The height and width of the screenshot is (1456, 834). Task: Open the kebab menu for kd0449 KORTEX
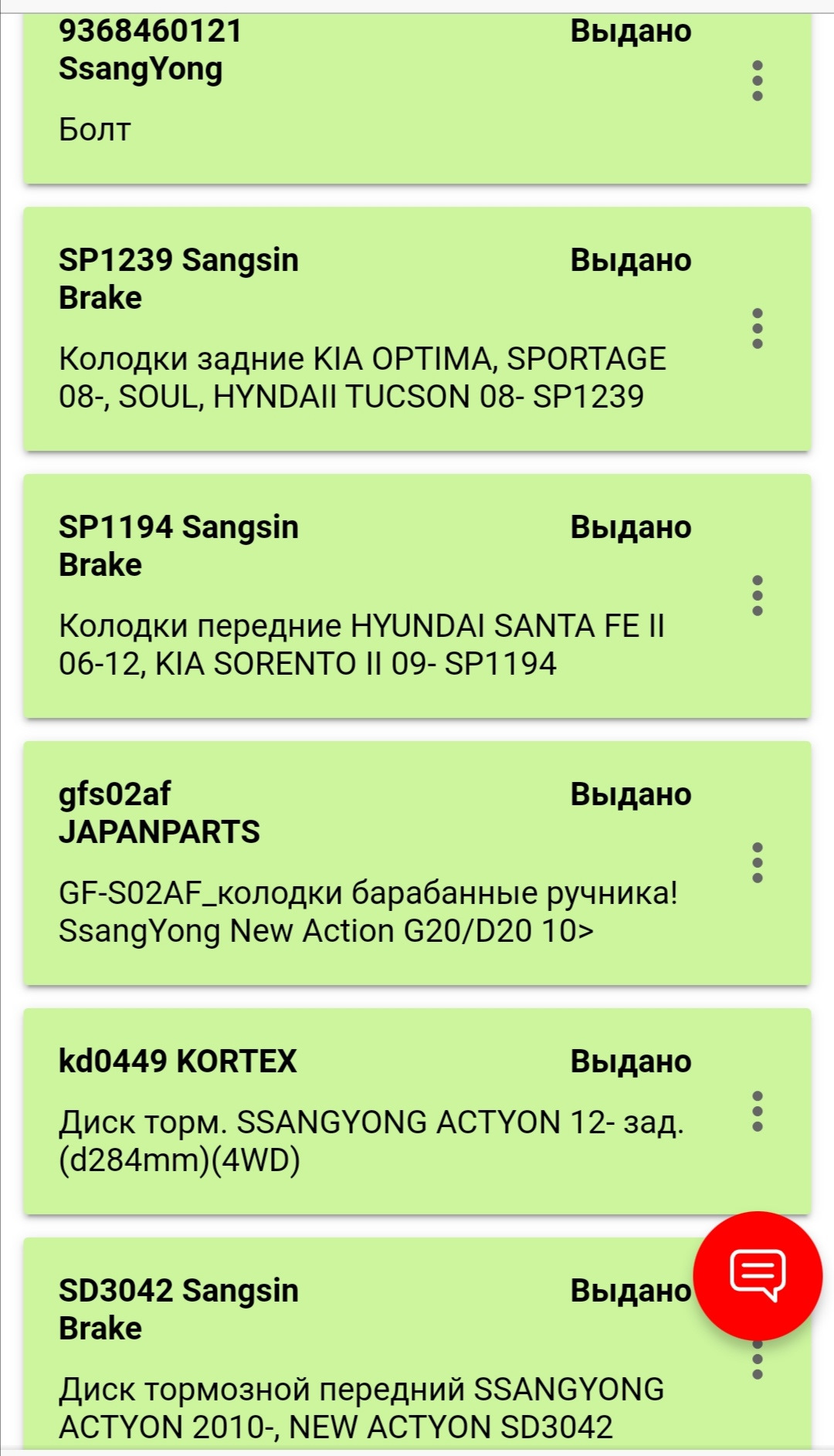coord(758,1112)
